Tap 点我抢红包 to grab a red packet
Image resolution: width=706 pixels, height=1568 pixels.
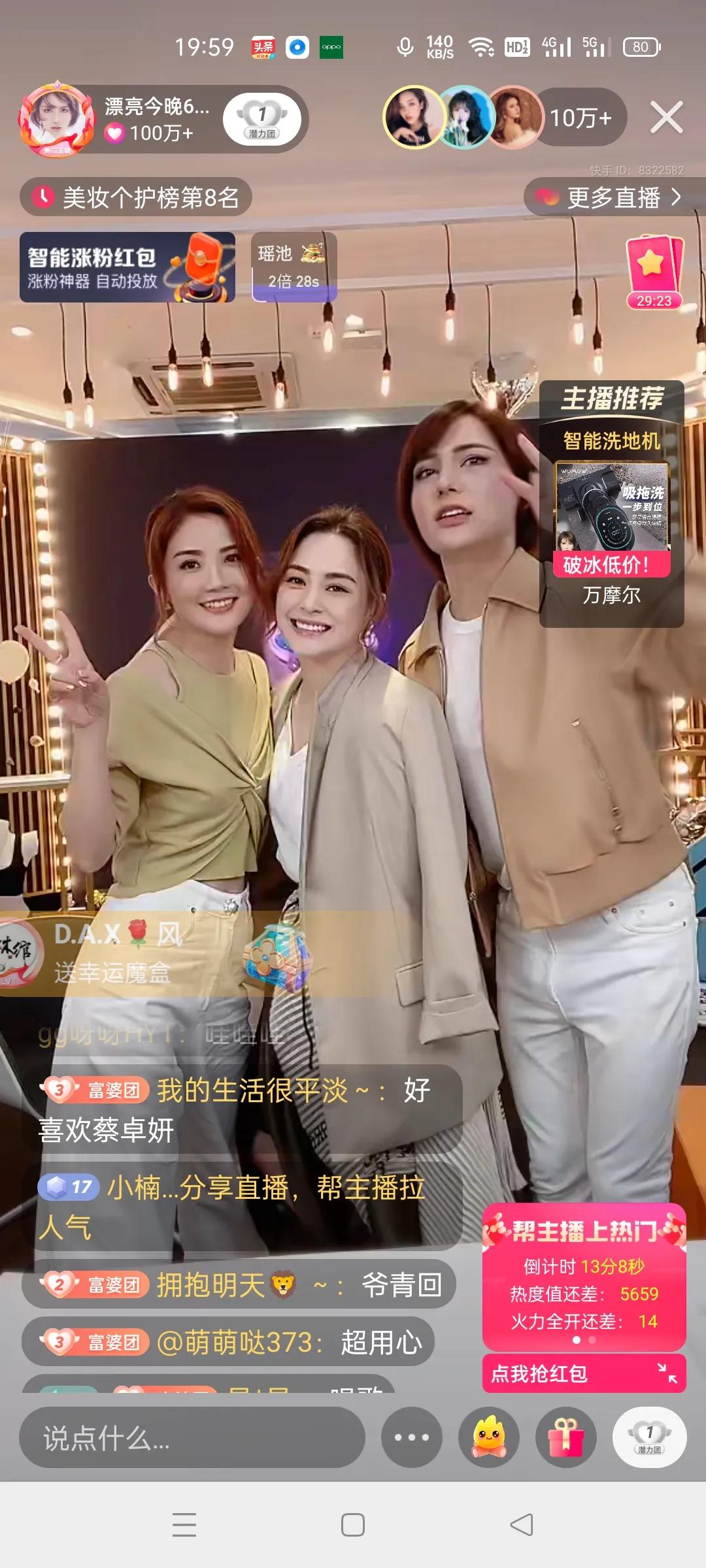click(x=584, y=1373)
